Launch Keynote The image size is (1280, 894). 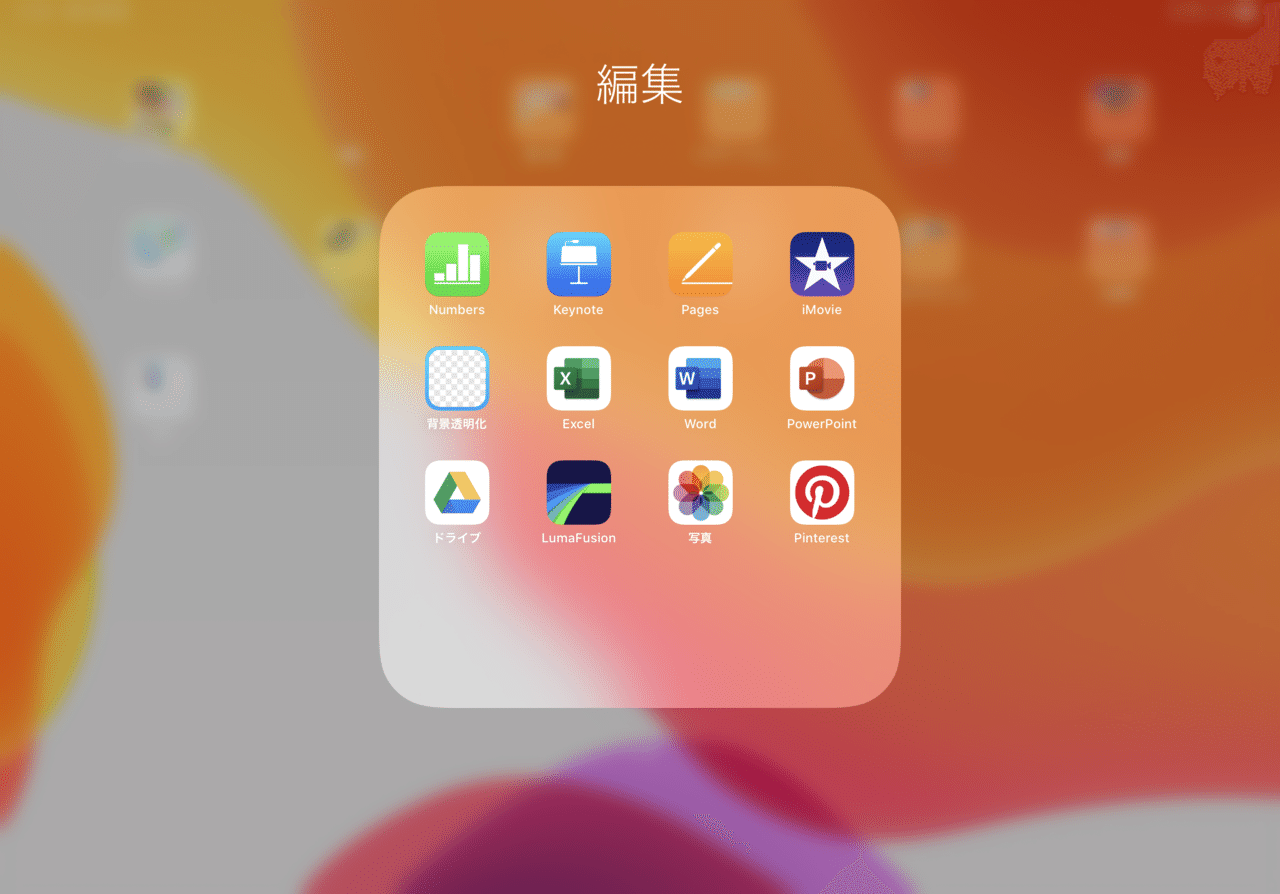[578, 265]
